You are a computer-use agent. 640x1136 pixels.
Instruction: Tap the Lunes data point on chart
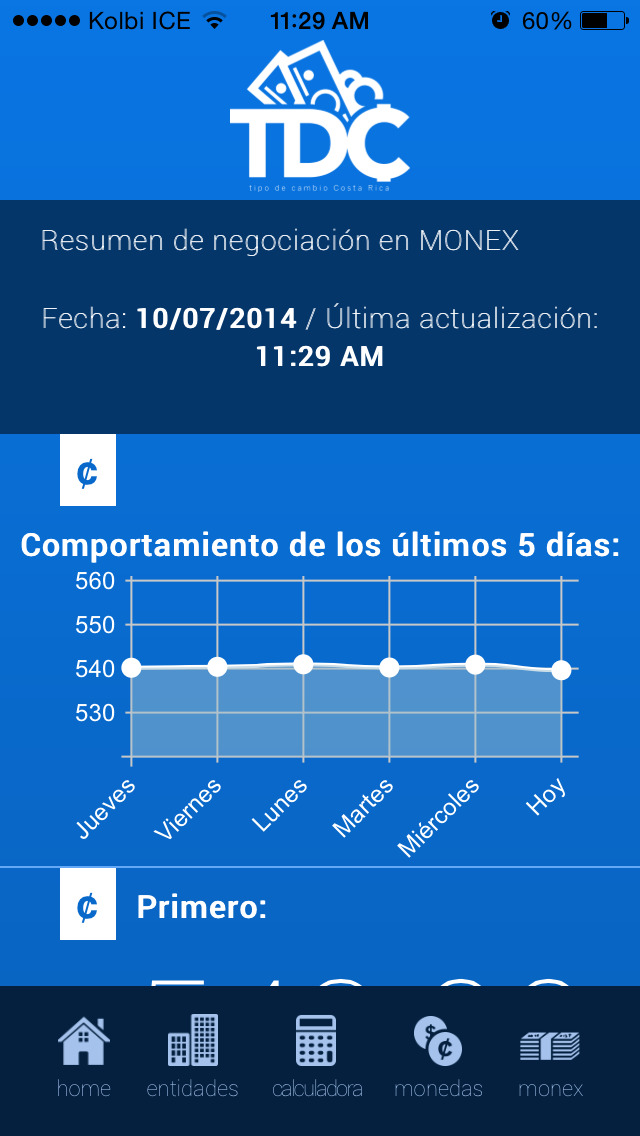(x=303, y=664)
